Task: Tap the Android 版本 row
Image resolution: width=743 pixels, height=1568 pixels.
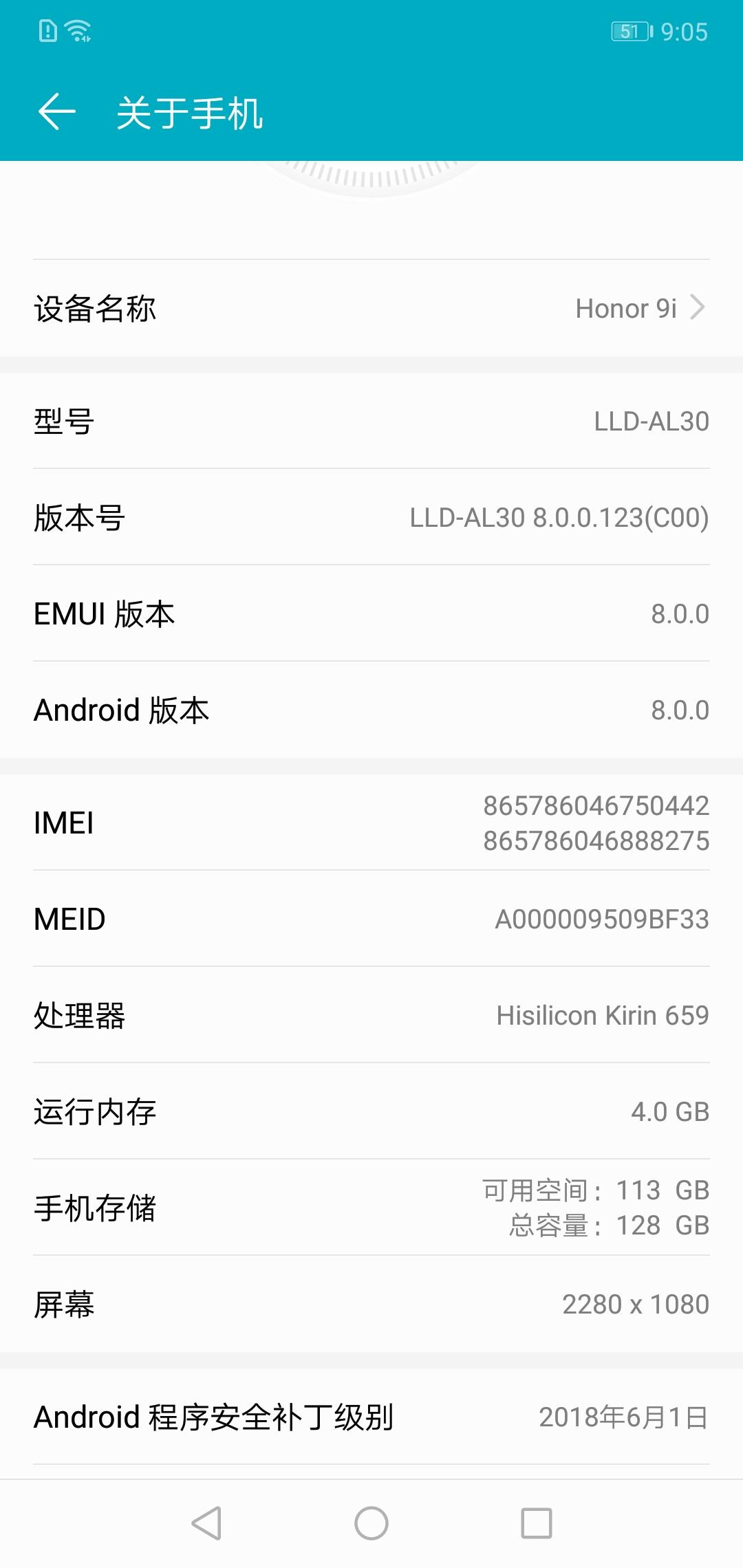Action: [x=371, y=710]
